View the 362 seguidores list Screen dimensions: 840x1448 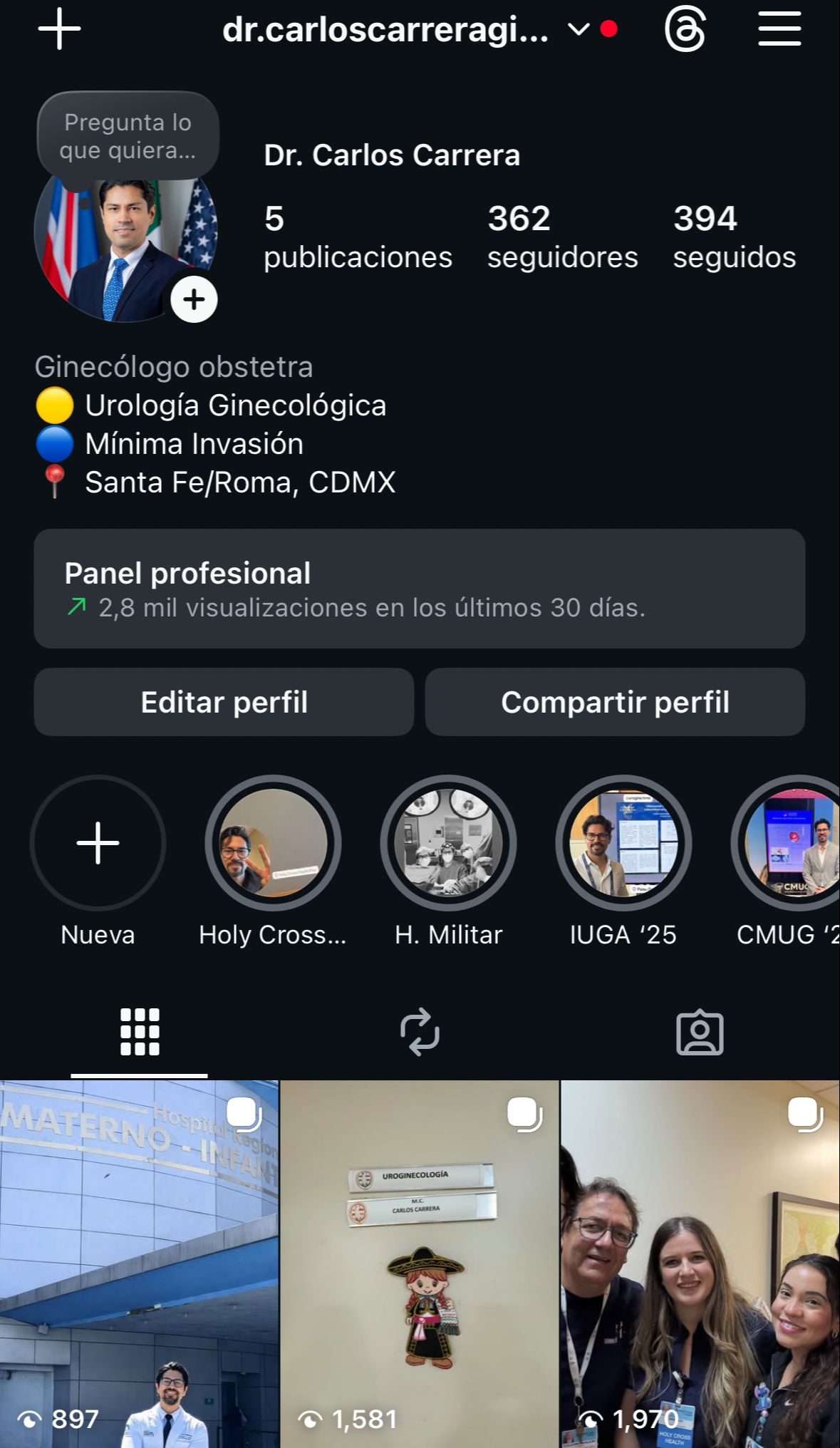(562, 237)
